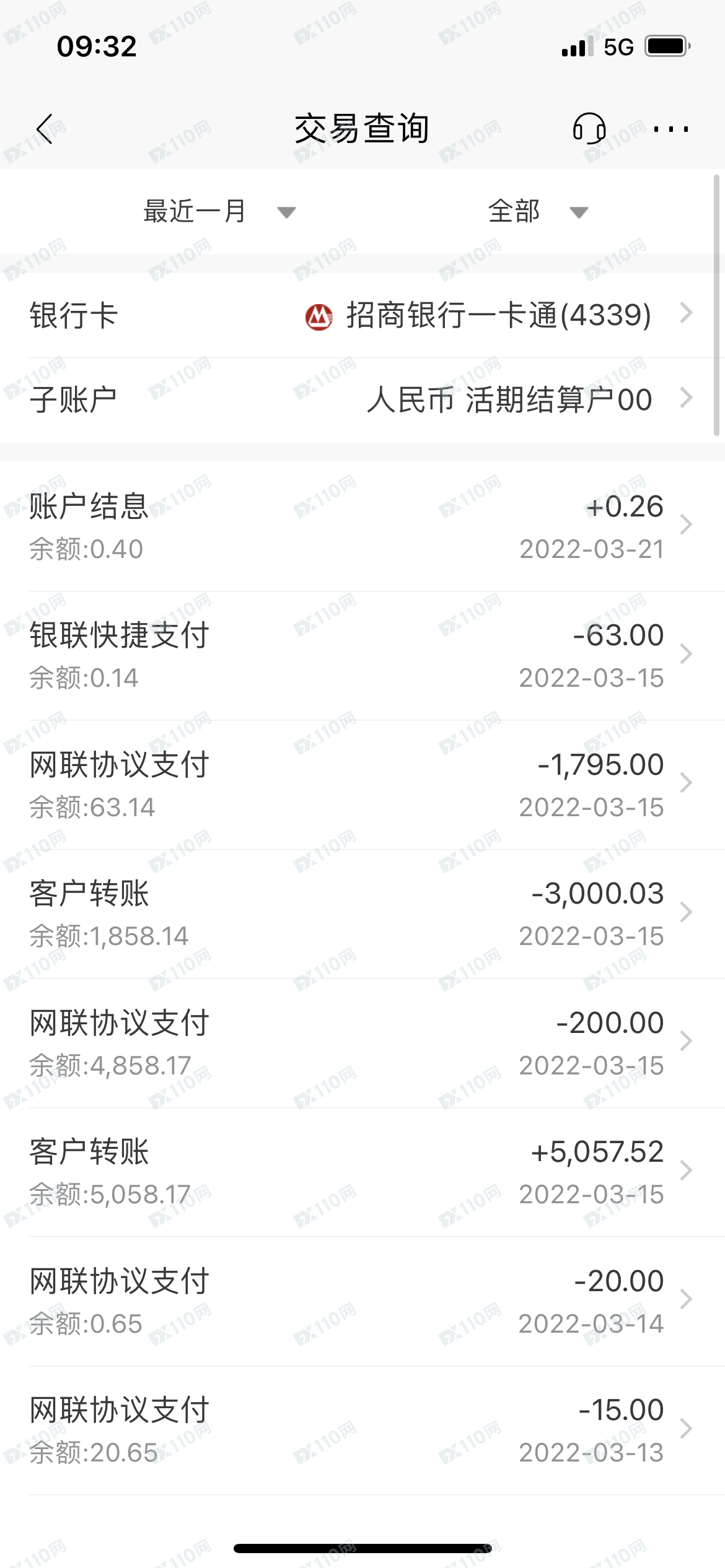This screenshot has width=725, height=1568.
Task: Expand the 全部 transaction type dropdown
Action: pyautogui.click(x=537, y=212)
